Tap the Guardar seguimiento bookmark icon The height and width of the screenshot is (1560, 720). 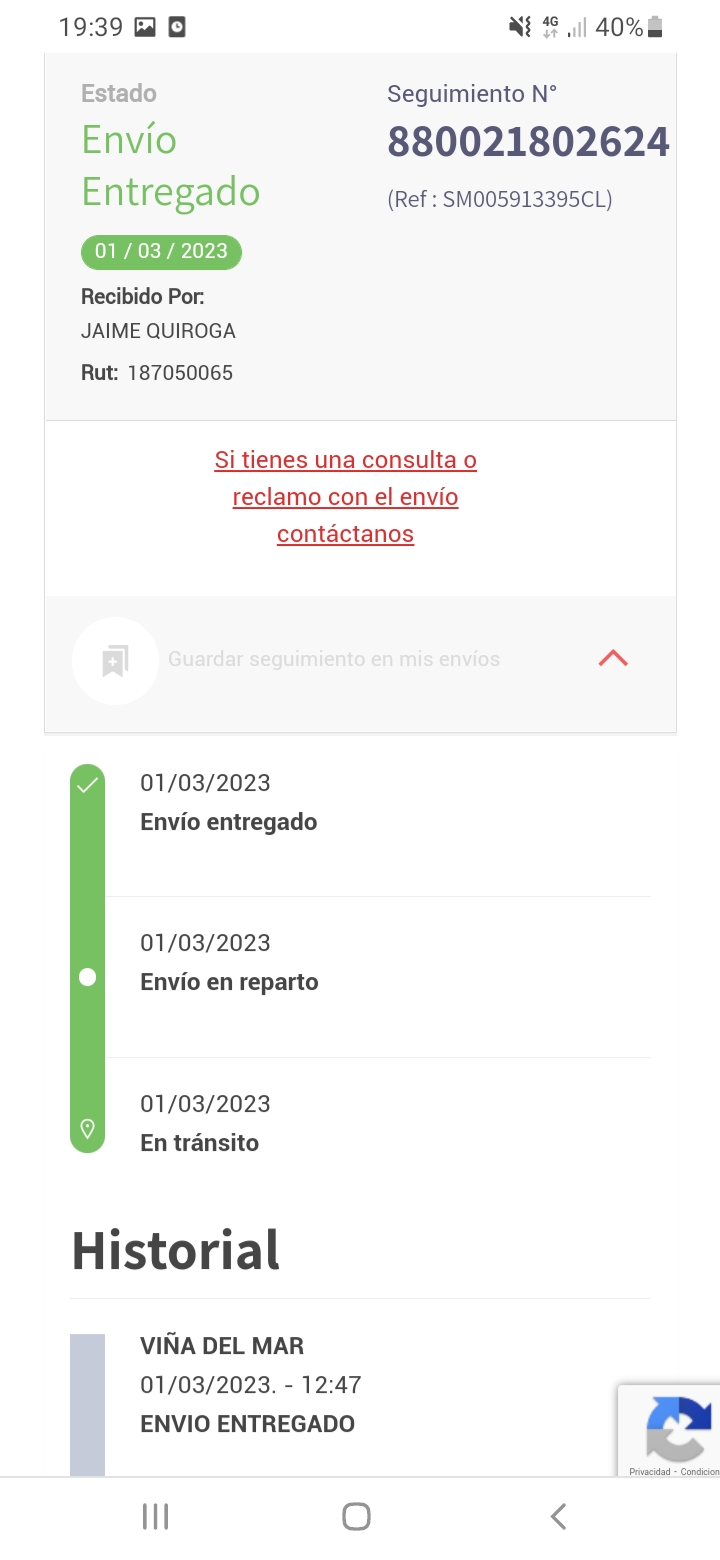[x=115, y=661]
